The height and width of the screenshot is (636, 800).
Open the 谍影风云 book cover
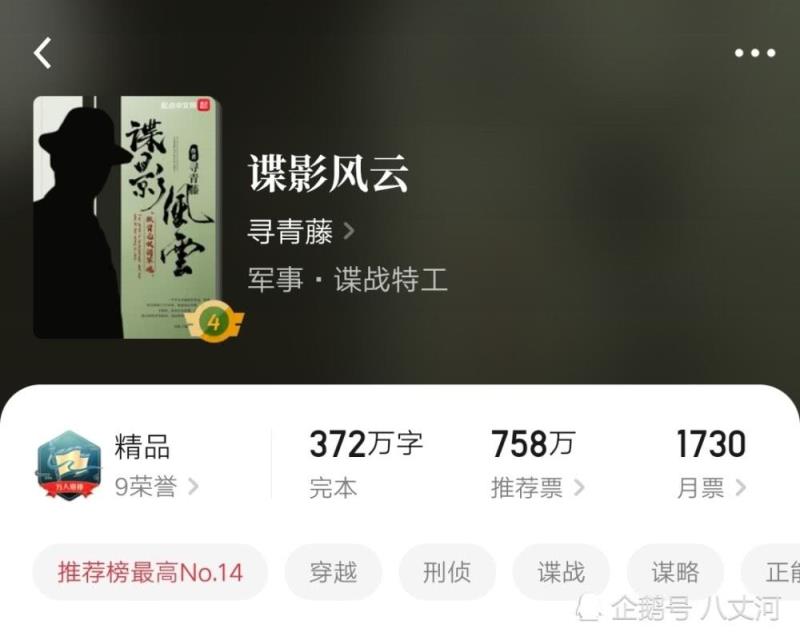128,217
